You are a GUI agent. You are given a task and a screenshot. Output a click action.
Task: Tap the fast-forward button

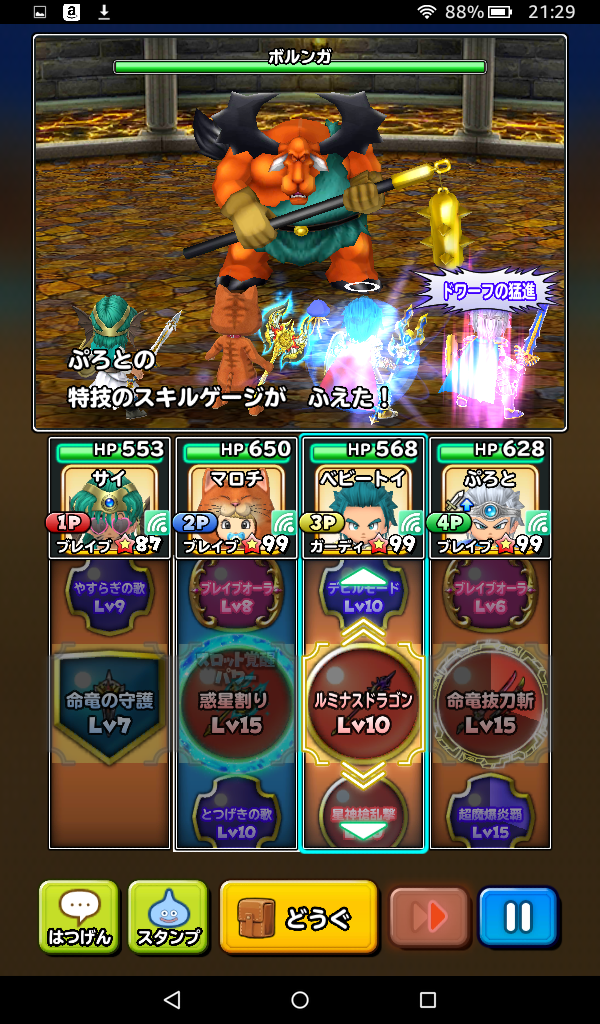429,915
